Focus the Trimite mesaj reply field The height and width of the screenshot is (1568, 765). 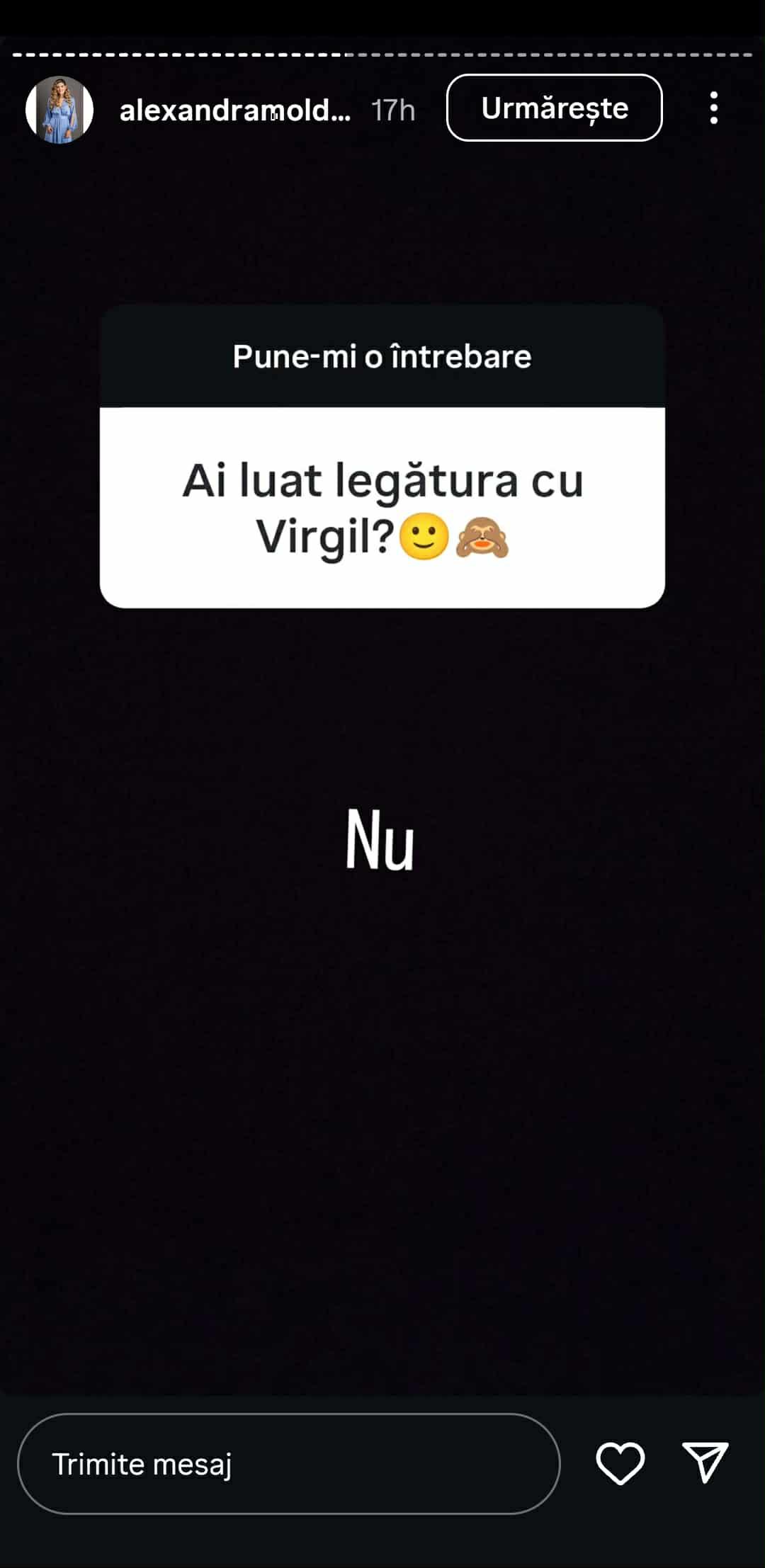click(288, 1464)
